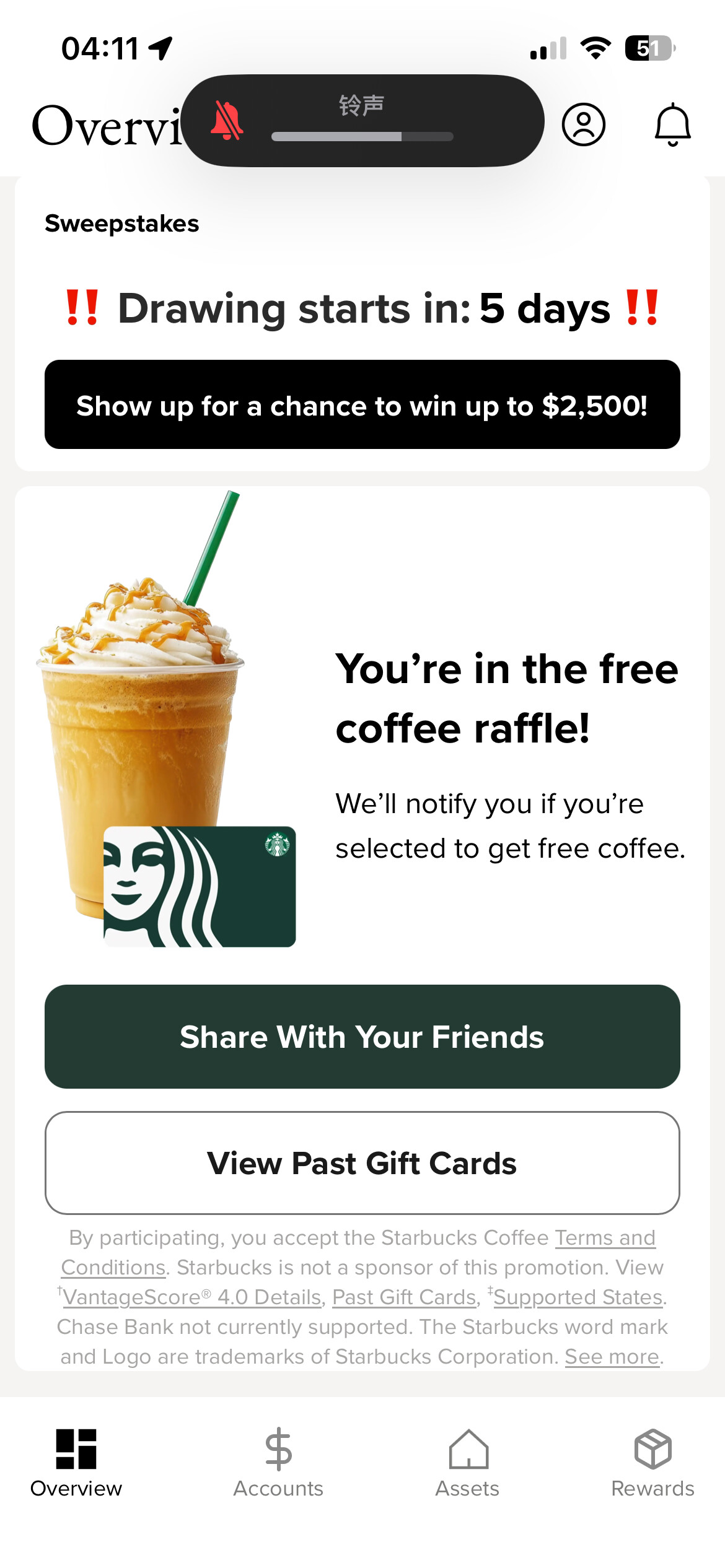Open the notifications bell

(x=672, y=124)
